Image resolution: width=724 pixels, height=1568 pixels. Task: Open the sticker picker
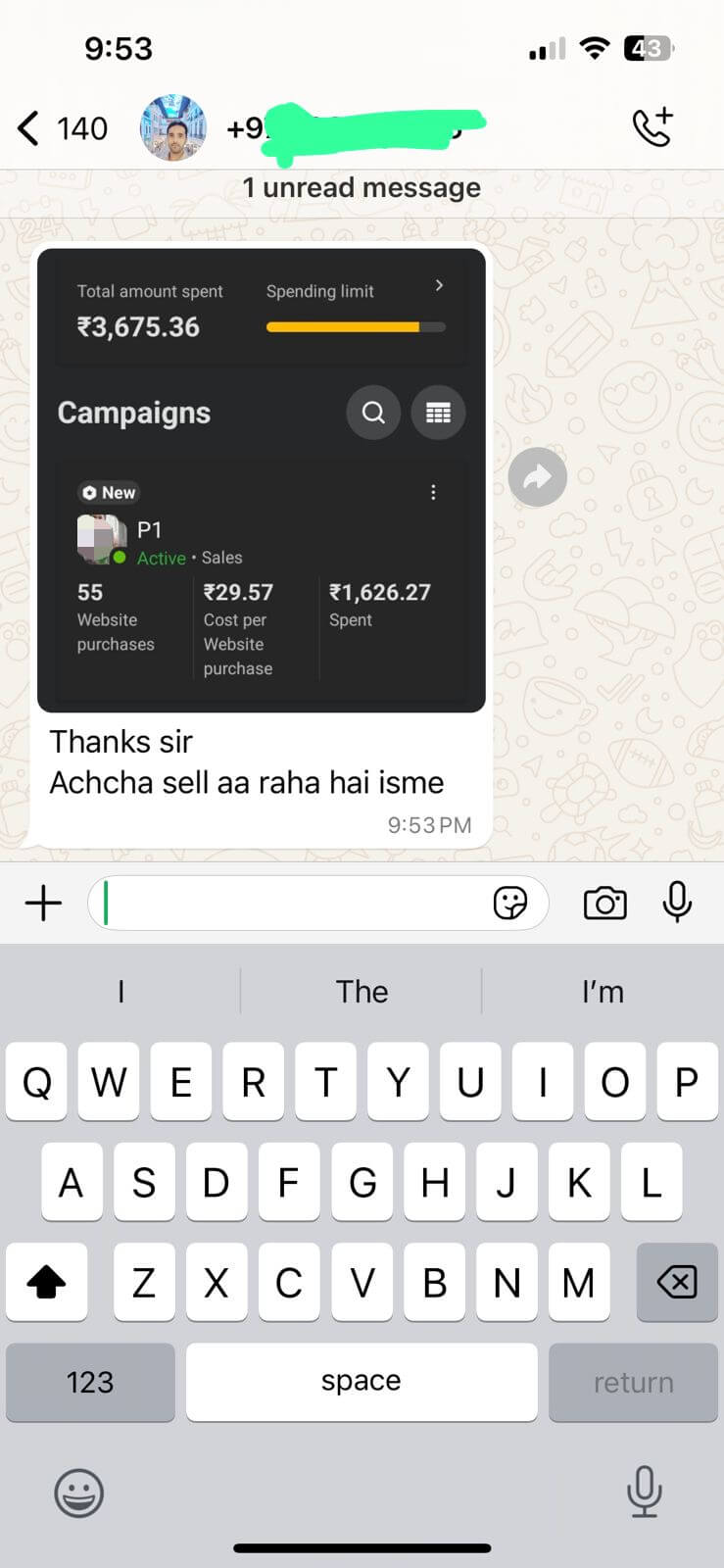[509, 903]
